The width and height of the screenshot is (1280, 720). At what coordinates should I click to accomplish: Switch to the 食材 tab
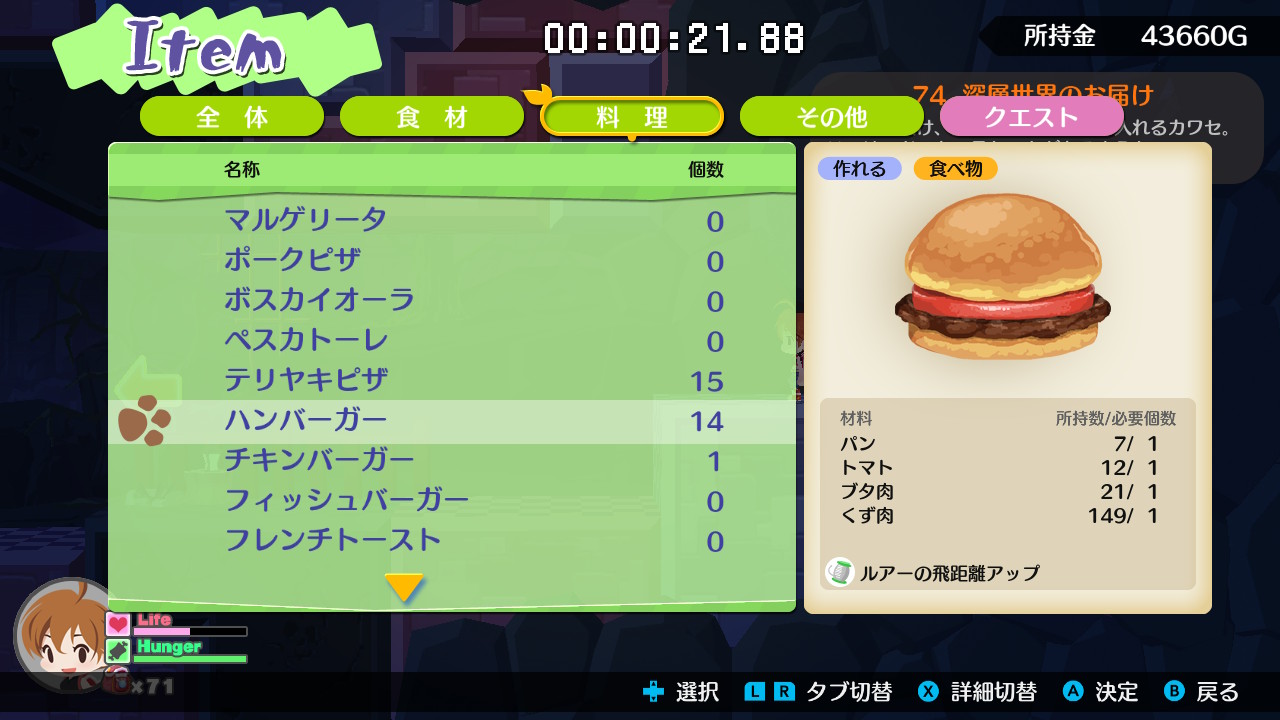[432, 117]
